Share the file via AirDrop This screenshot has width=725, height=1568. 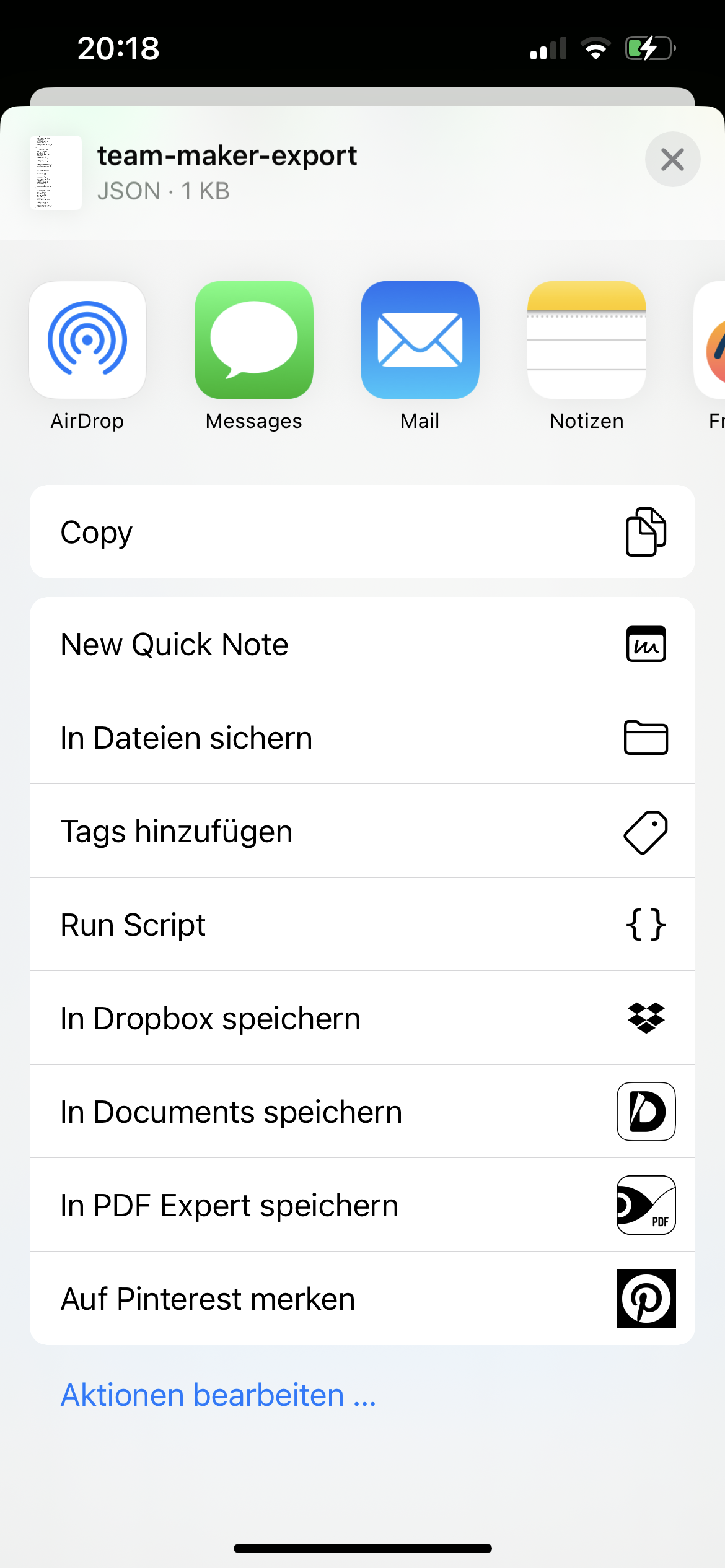pos(87,341)
